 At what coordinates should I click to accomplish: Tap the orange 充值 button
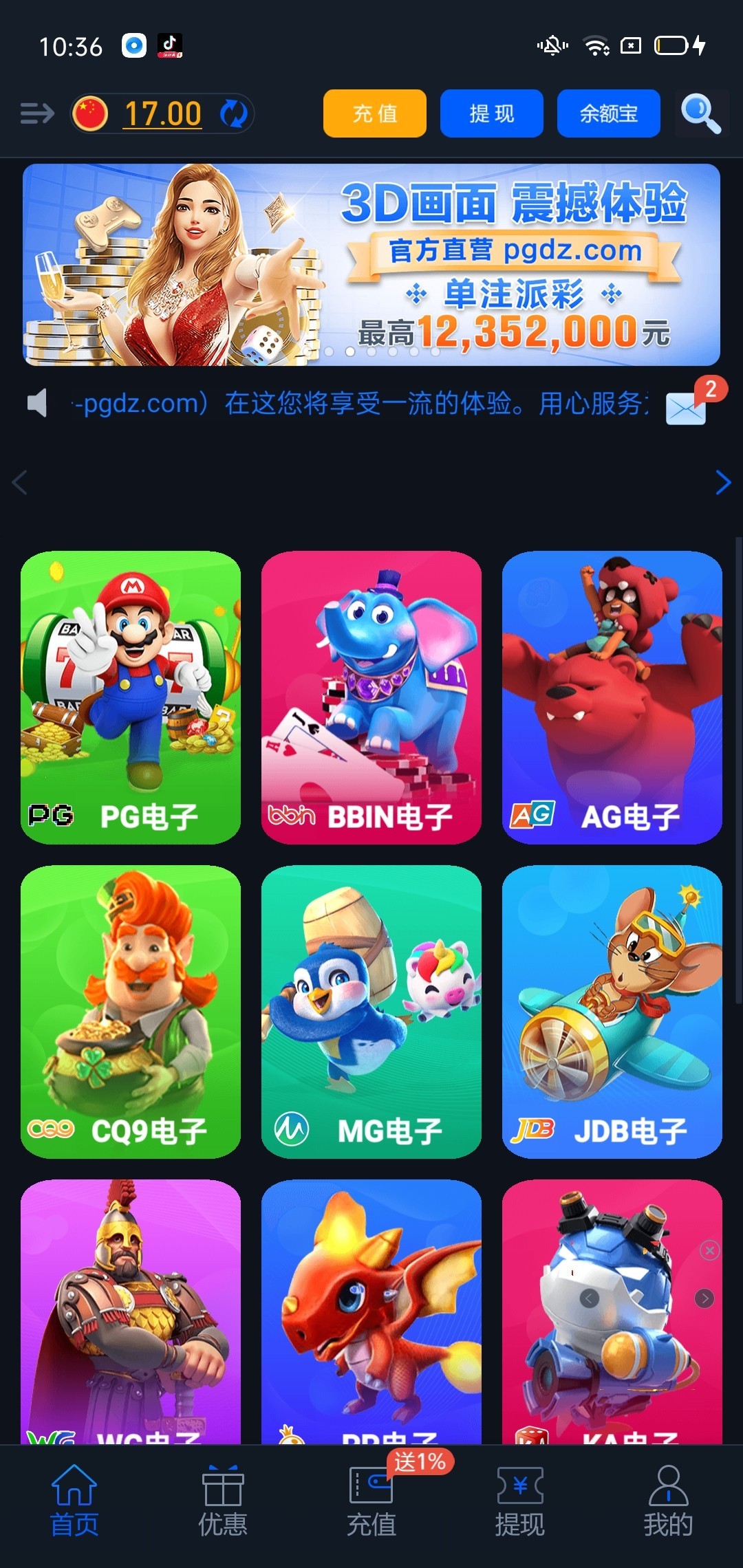click(x=375, y=113)
